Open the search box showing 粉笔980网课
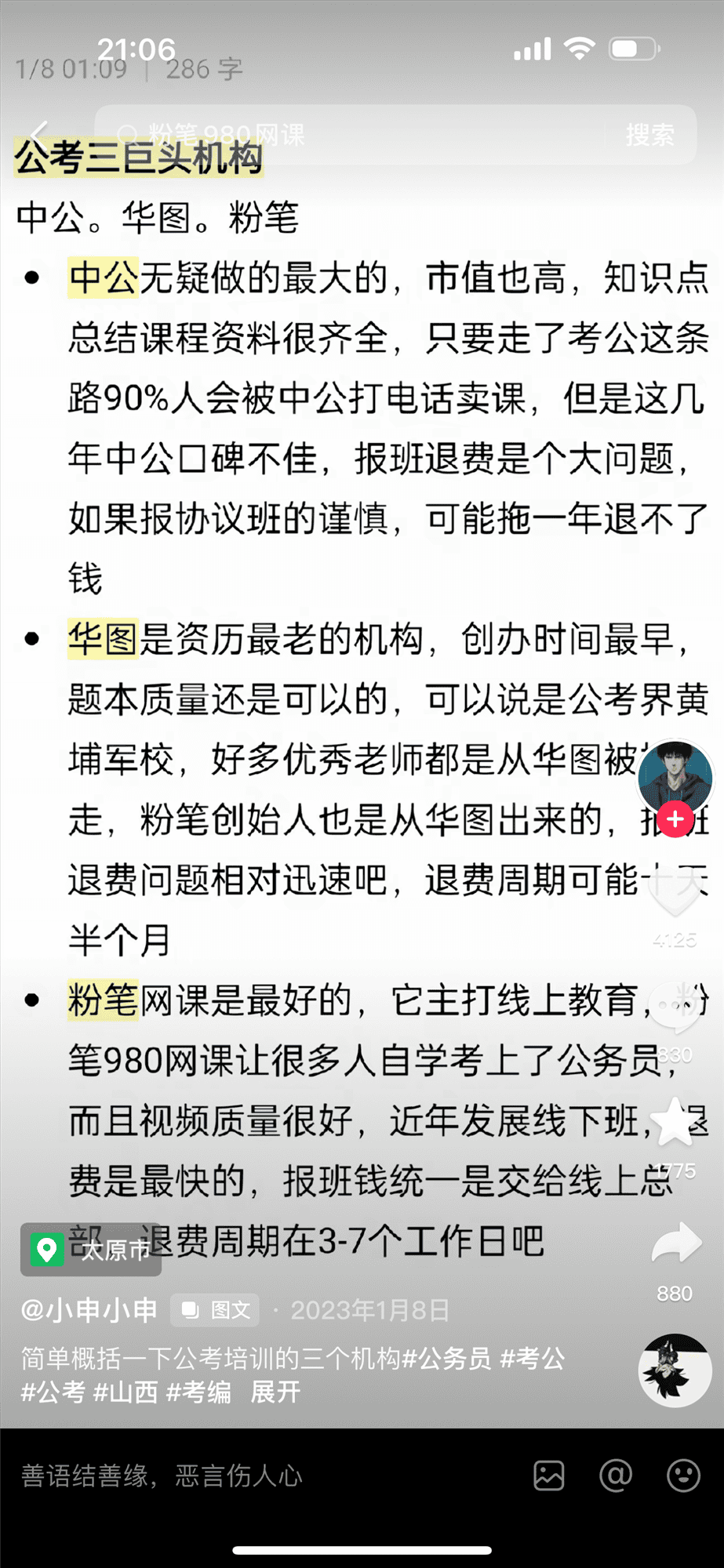Viewport: 724px width, 1568px height. [353, 134]
